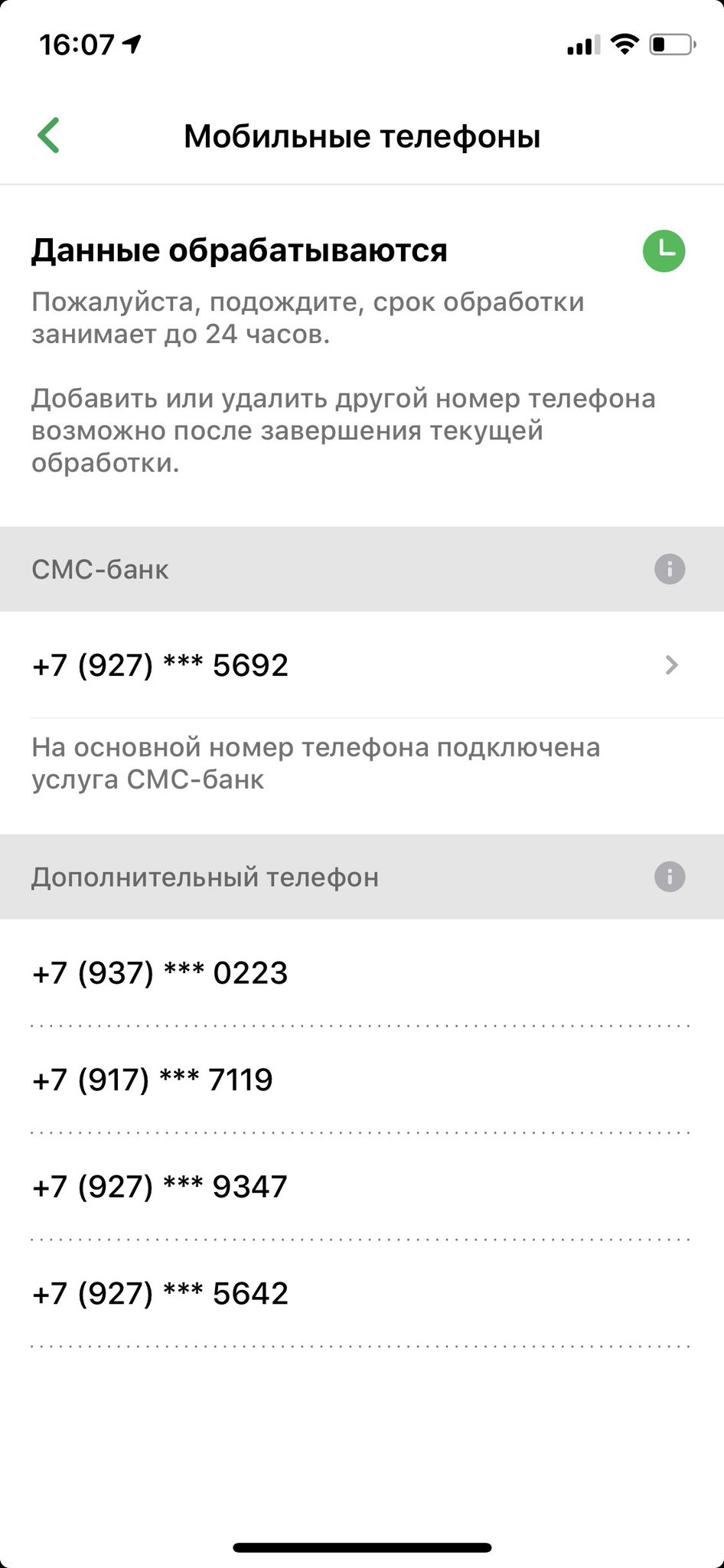The image size is (724, 1568).
Task: Select additional phone +7 (937) *** 0223
Action: 161,973
